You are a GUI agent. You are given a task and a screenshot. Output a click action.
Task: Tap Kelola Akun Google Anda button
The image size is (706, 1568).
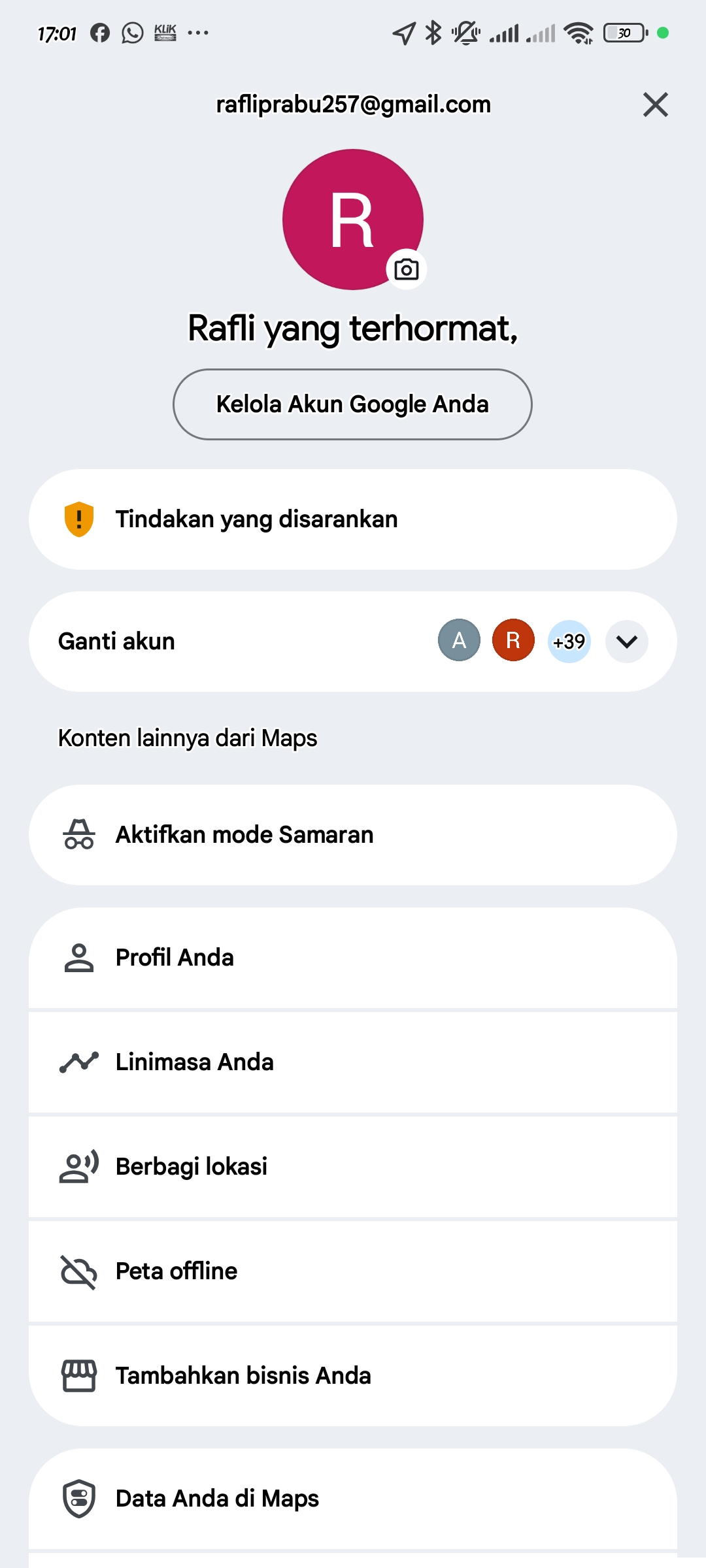point(352,404)
